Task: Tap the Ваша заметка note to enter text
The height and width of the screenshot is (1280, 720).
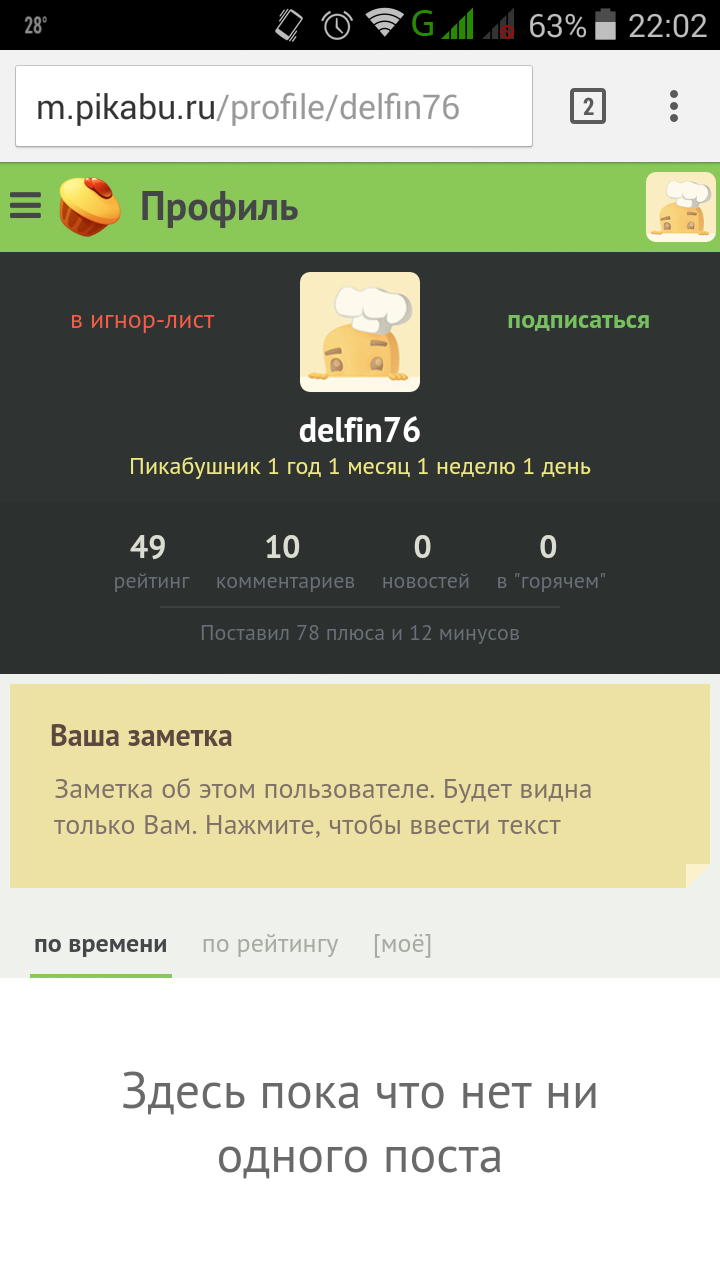Action: point(360,786)
